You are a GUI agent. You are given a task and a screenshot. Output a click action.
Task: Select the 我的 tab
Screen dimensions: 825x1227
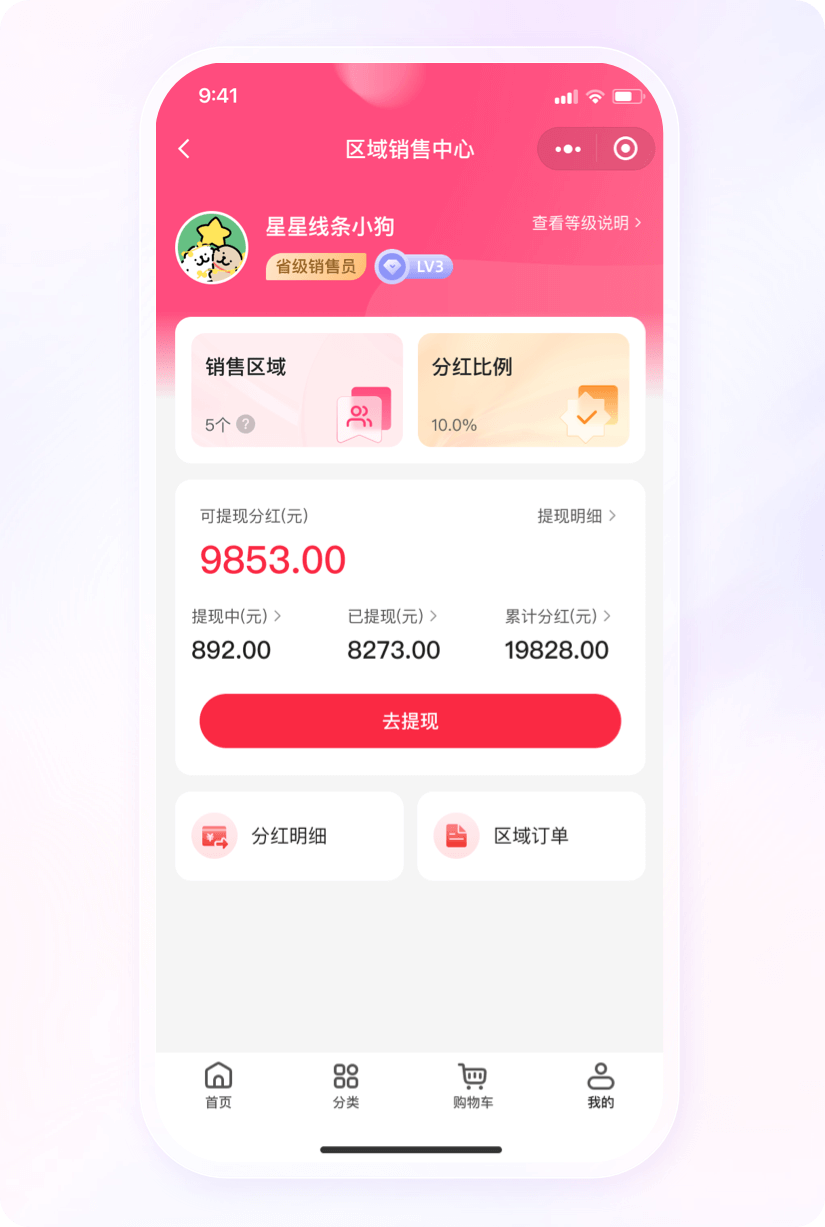tap(600, 1085)
